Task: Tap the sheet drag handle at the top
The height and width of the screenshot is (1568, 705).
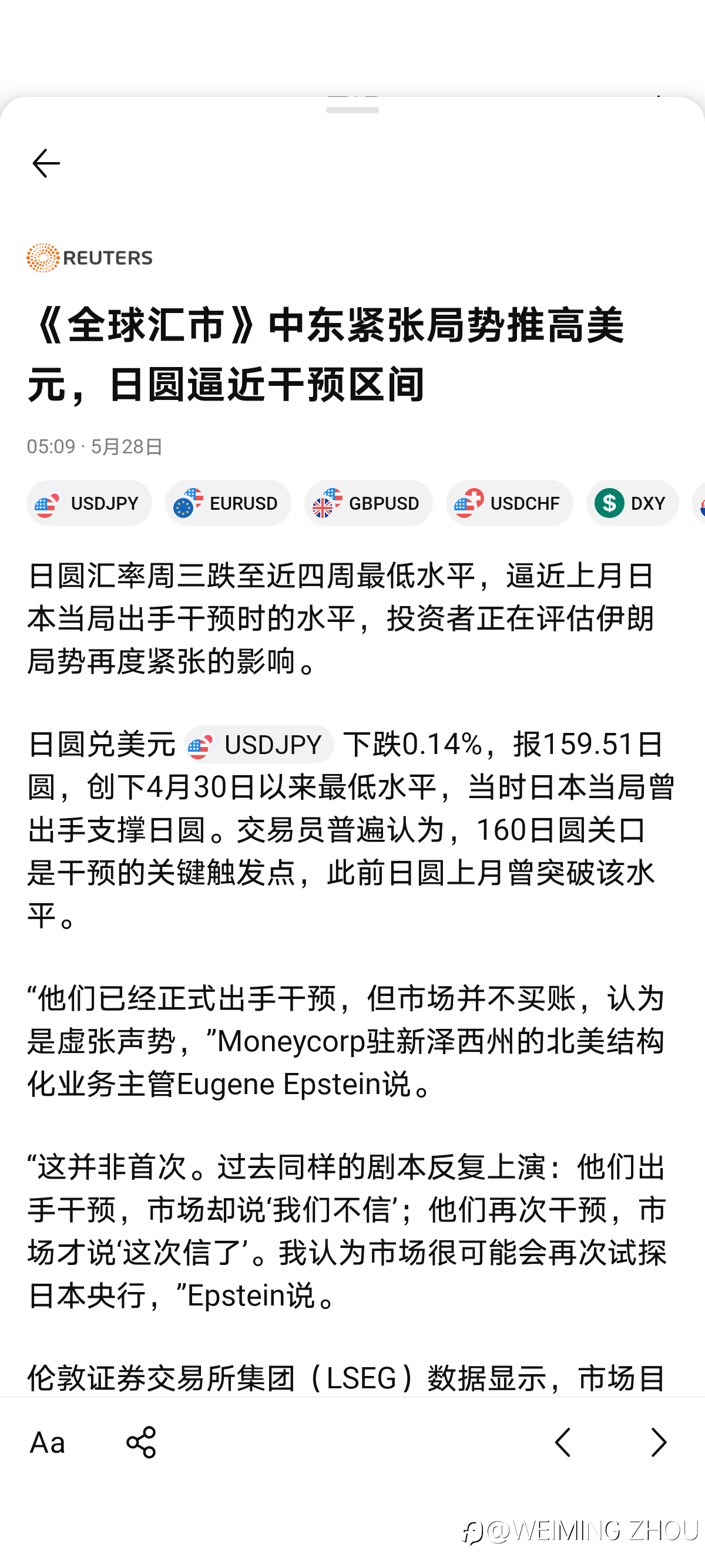Action: point(352,110)
